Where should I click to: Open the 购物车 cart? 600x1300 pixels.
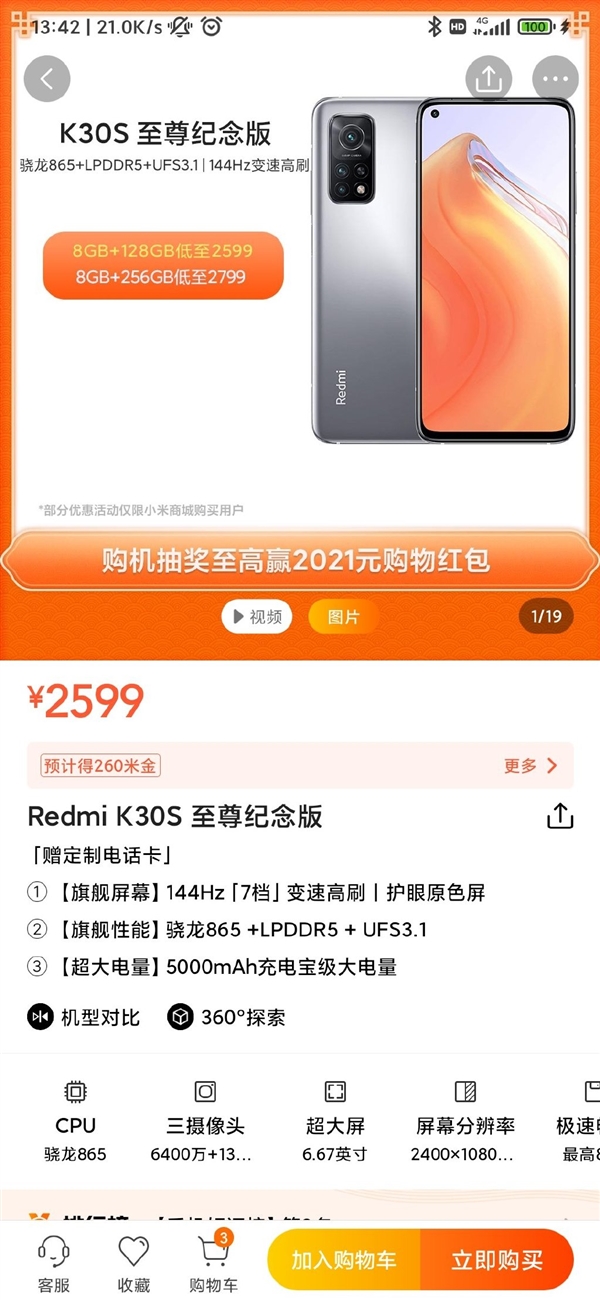pos(213,1262)
